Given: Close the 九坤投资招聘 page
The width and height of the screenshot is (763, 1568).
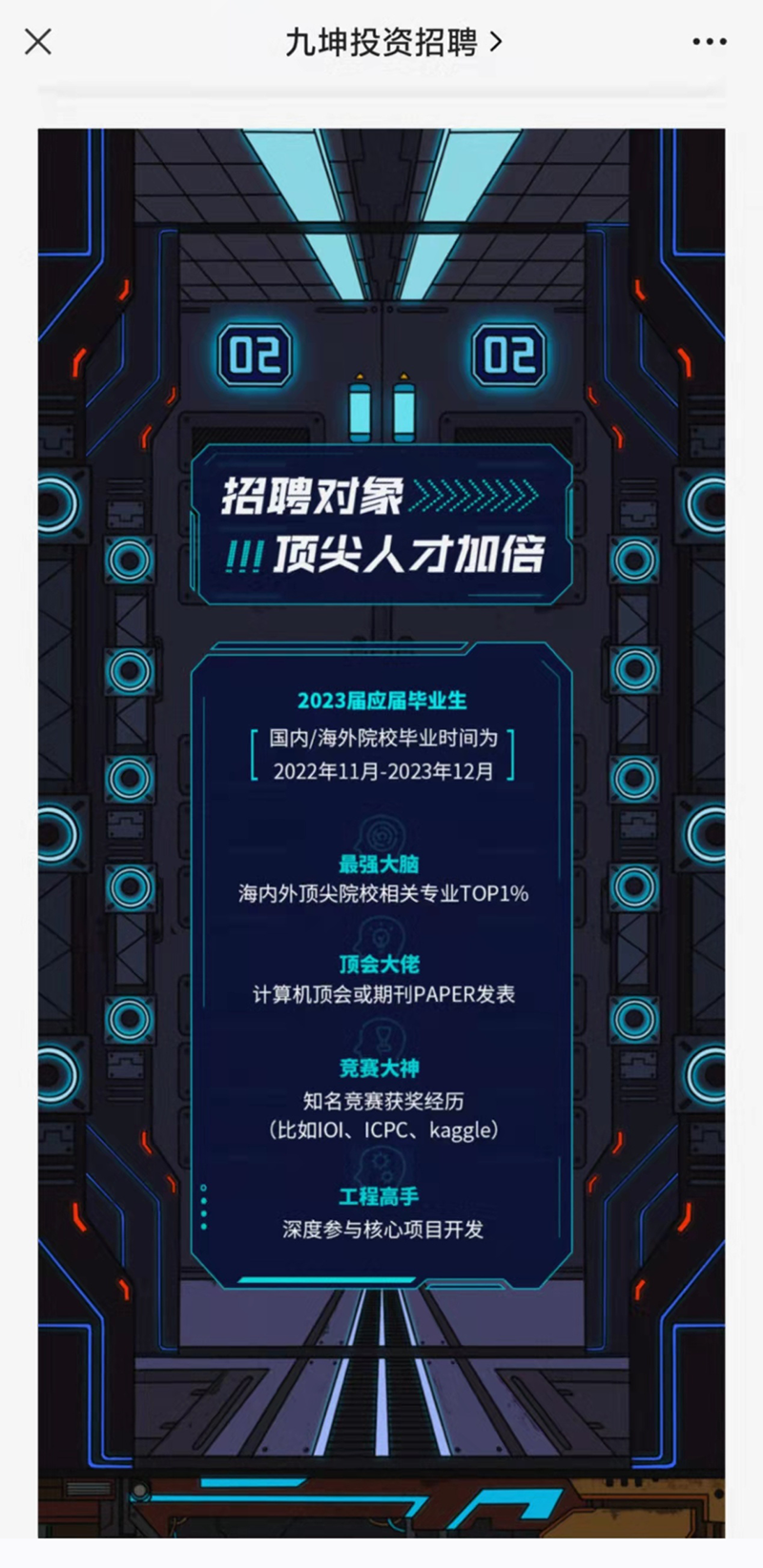Looking at the screenshot, I should [38, 42].
